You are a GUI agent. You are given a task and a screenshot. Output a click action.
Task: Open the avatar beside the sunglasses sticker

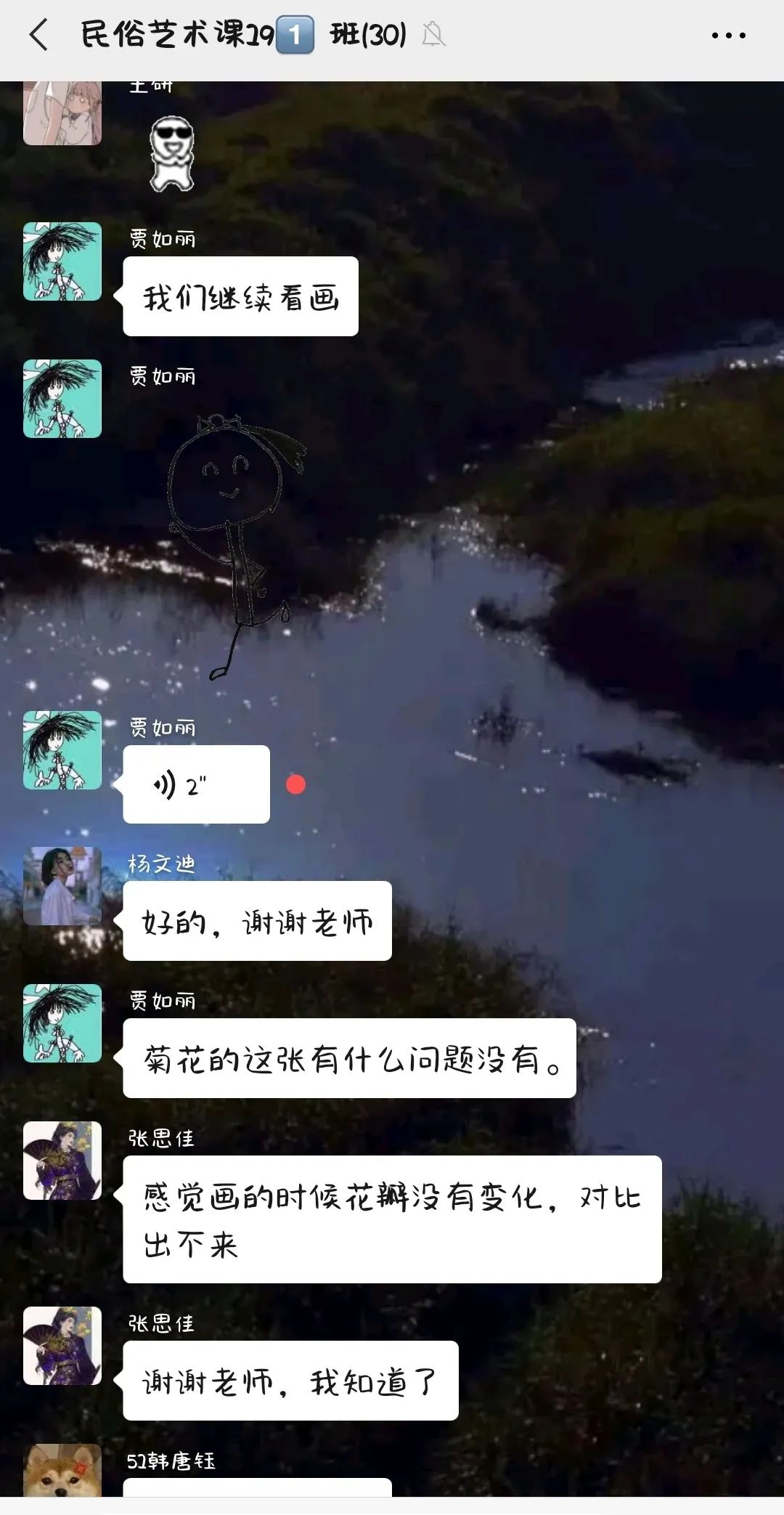pos(62,113)
